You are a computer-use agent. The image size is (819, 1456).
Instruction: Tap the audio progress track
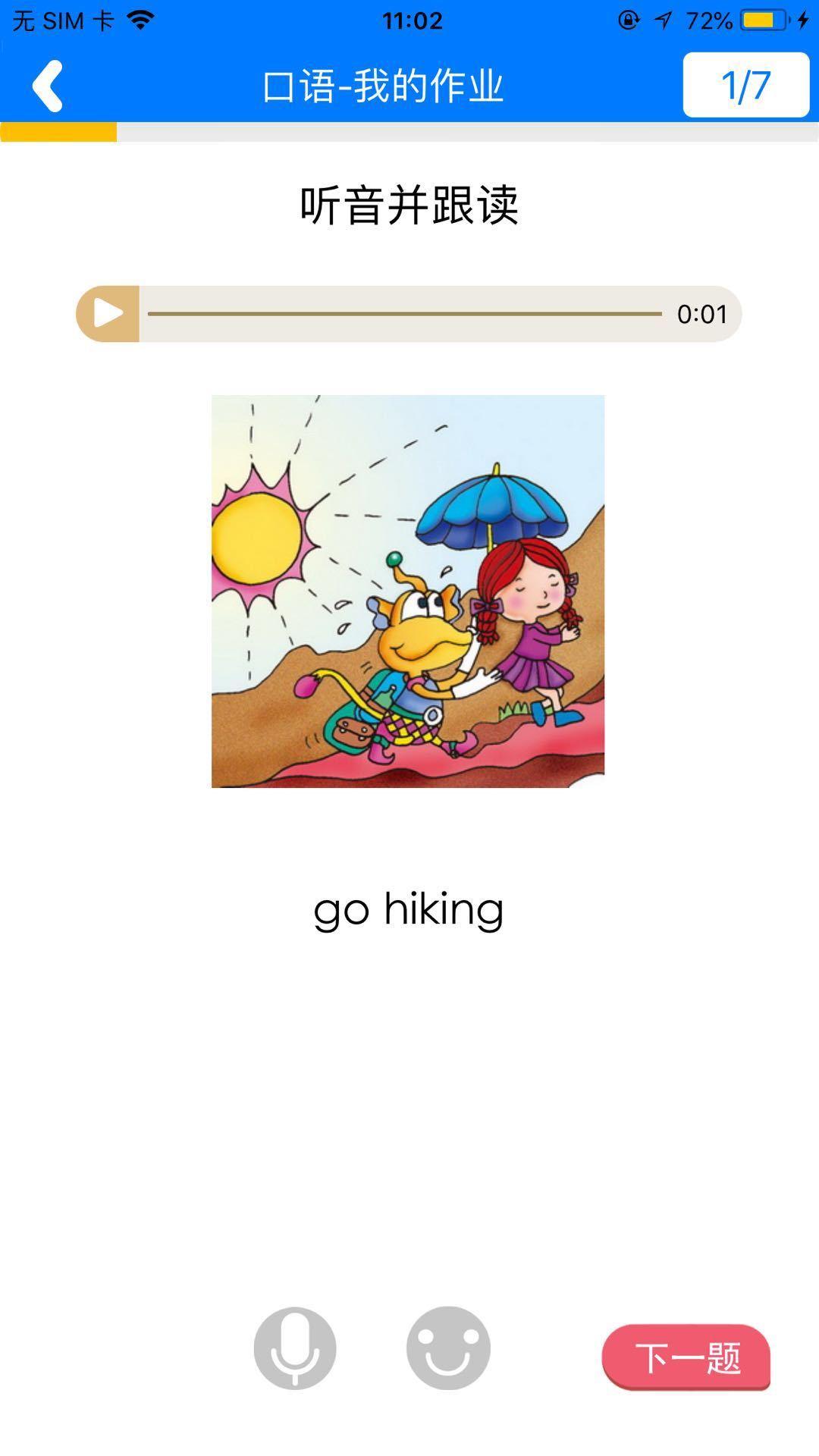tap(404, 313)
